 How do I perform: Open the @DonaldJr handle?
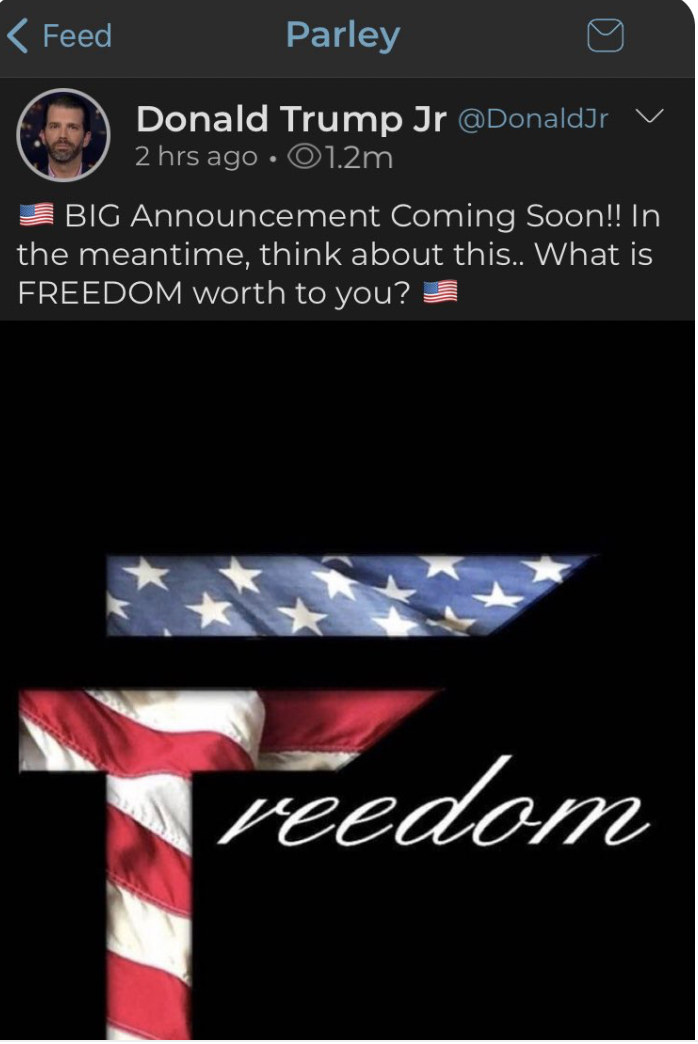tap(533, 119)
